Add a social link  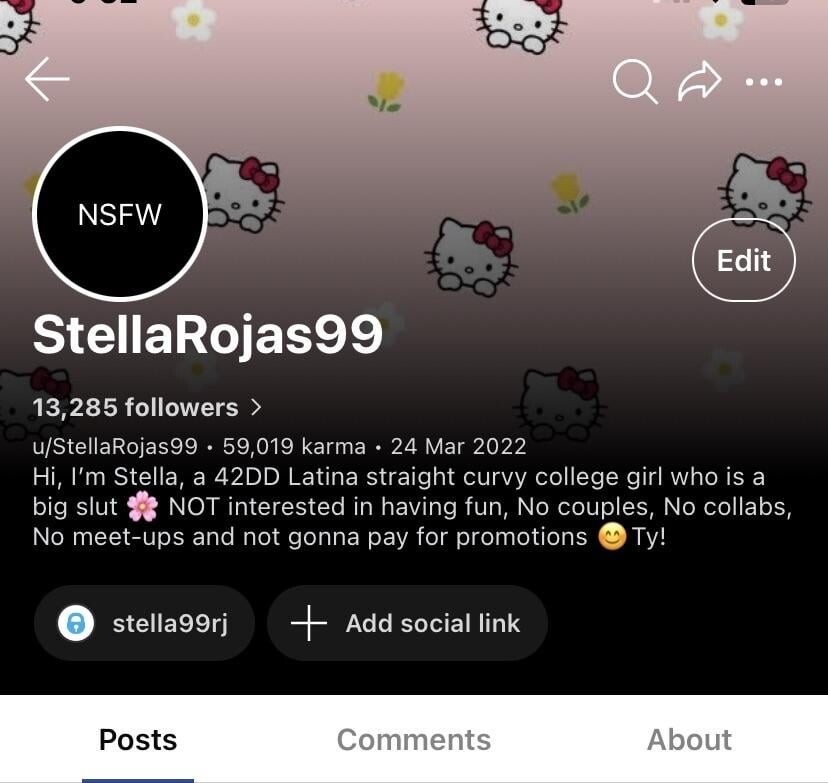click(407, 623)
